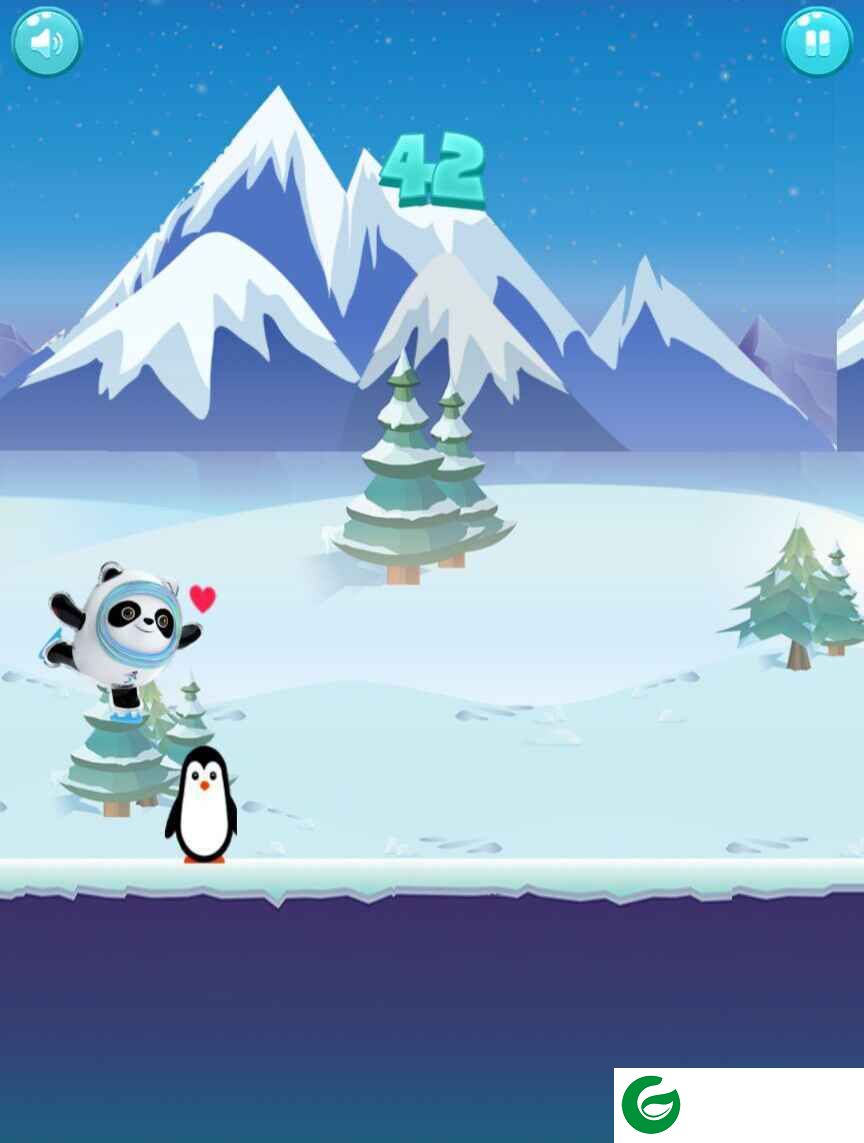Pause the game
The image size is (864, 1143).
(817, 42)
